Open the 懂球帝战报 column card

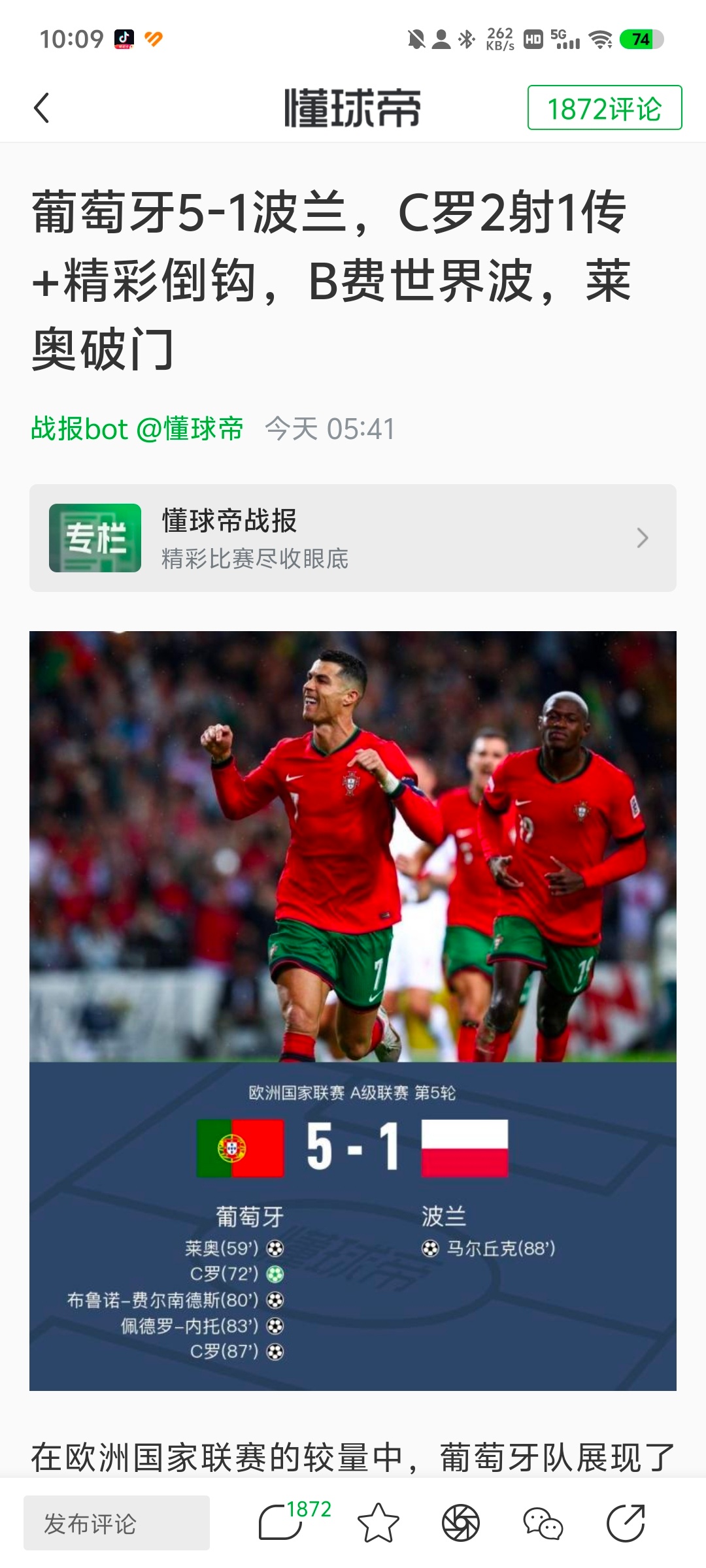pyautogui.click(x=353, y=538)
